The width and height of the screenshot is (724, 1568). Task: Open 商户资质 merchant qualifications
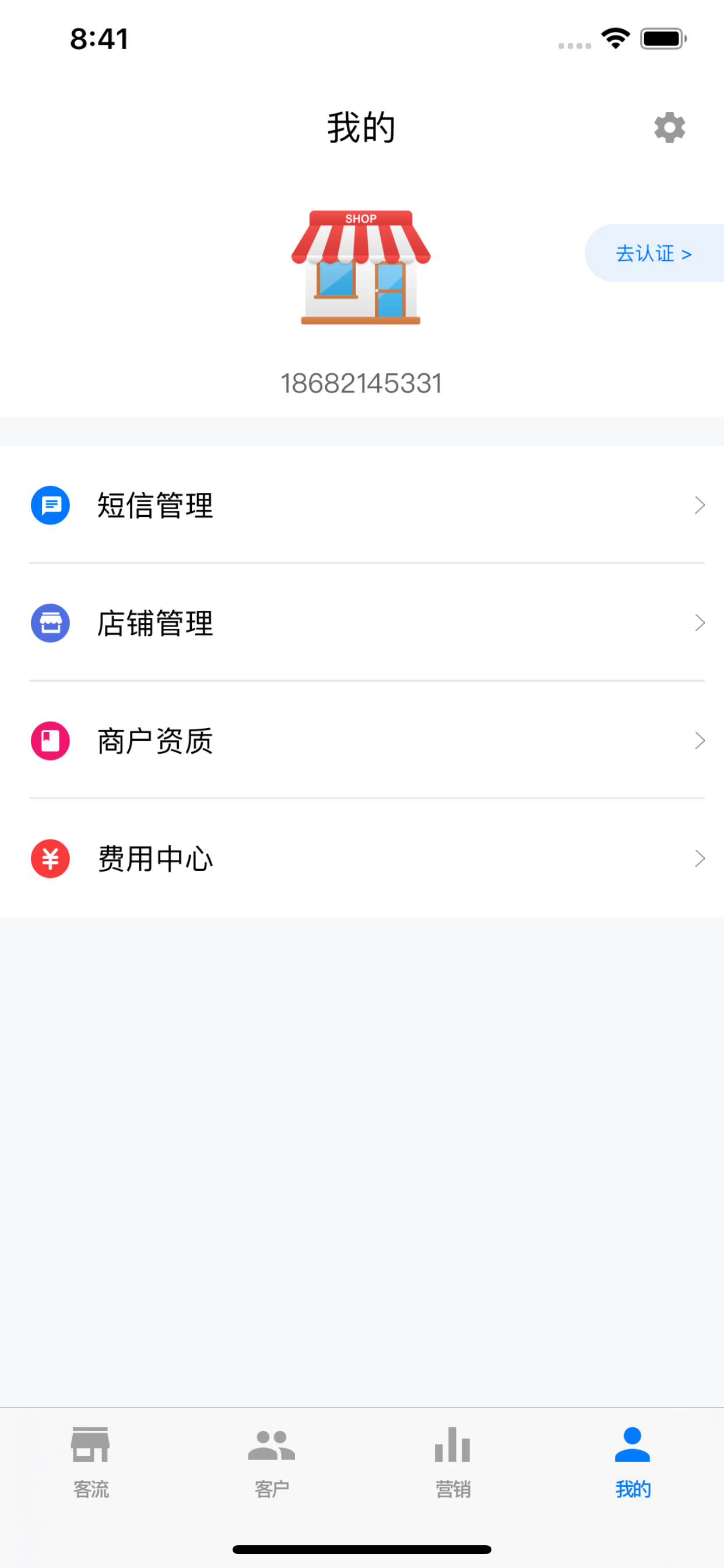pyautogui.click(x=362, y=741)
